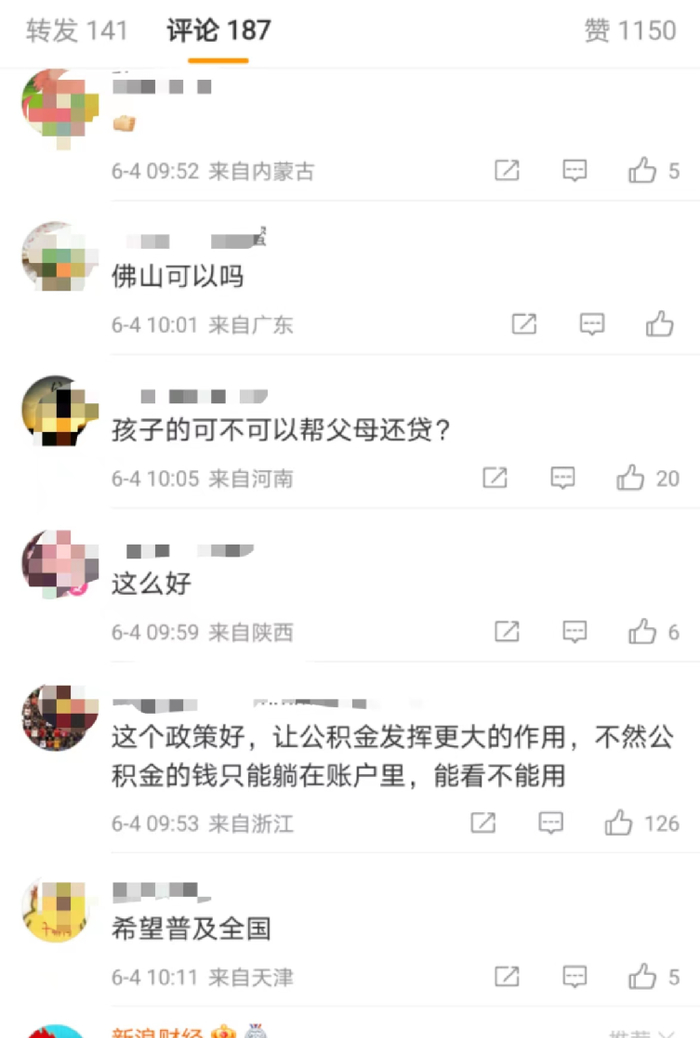This screenshot has width=700, height=1038.
Task: Reply to the comment 希望普及全国
Action: [x=575, y=976]
